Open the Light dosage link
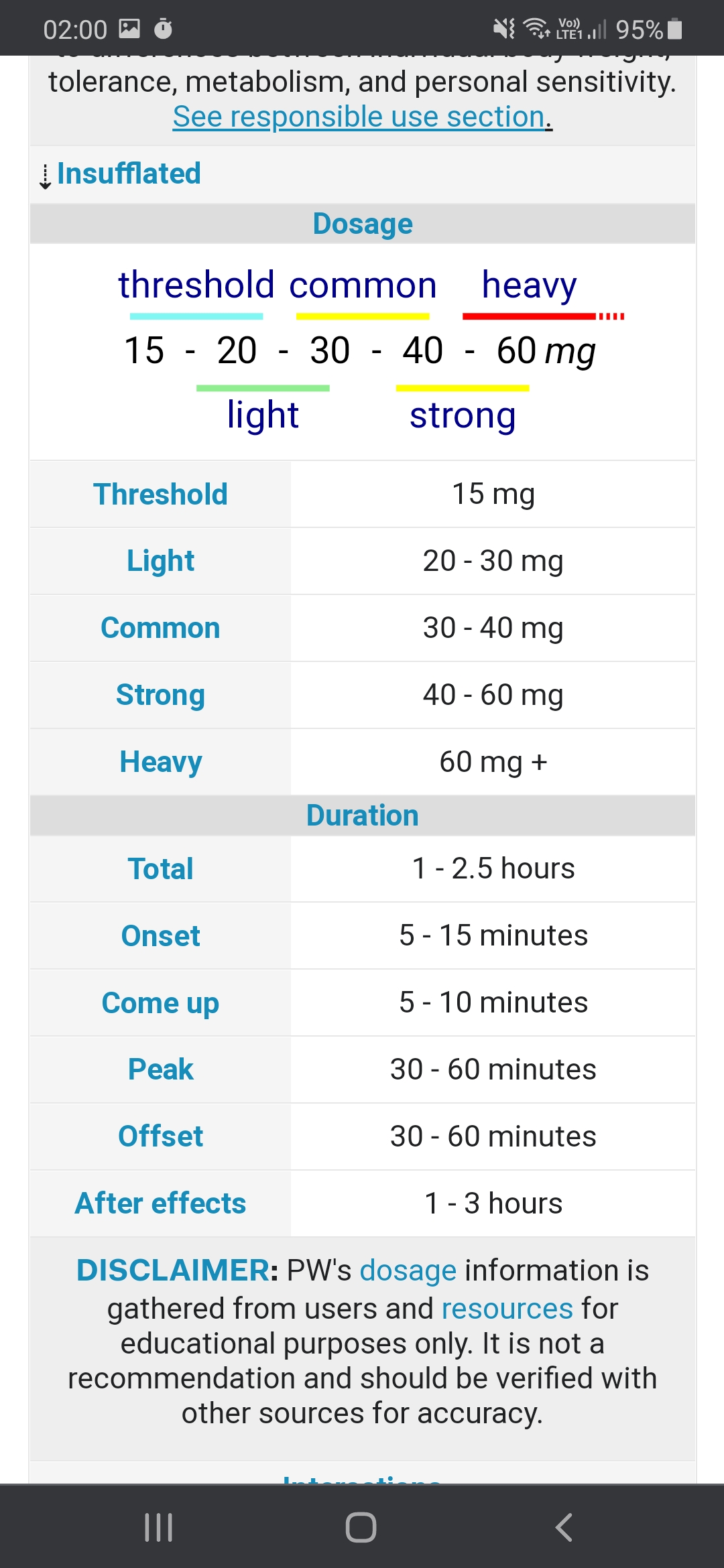724x1568 pixels. click(160, 562)
